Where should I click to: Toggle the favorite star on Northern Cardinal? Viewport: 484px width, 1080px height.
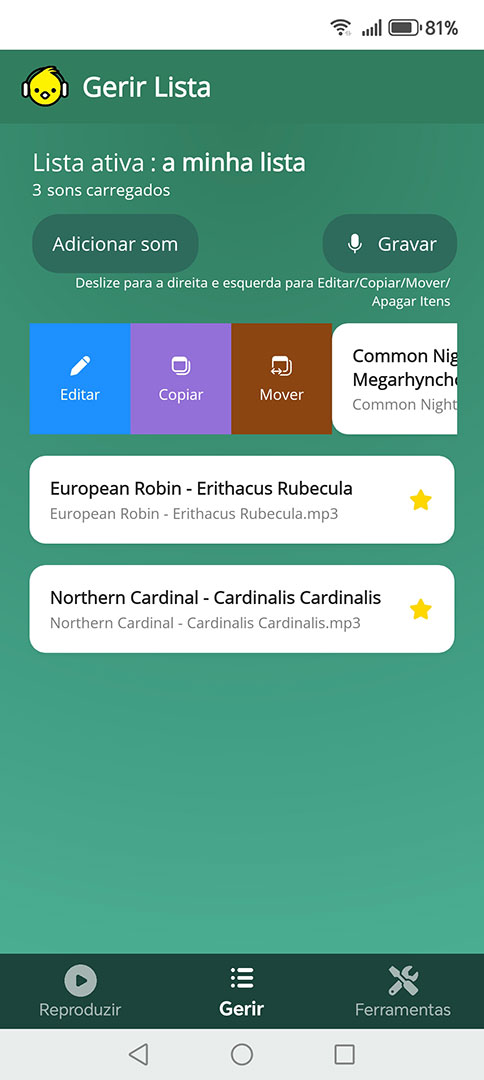421,610
